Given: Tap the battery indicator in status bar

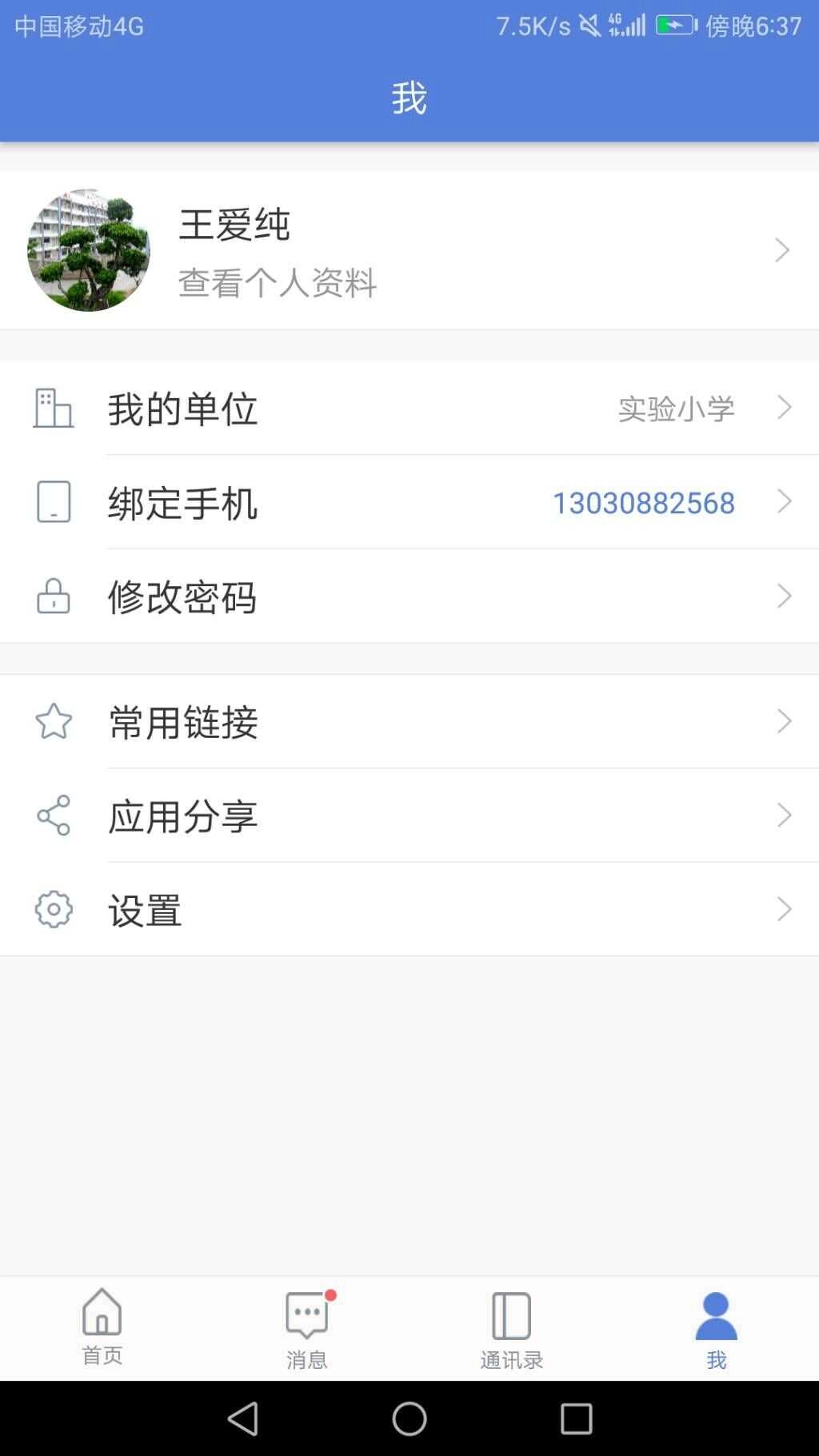Looking at the screenshot, I should [x=676, y=26].
